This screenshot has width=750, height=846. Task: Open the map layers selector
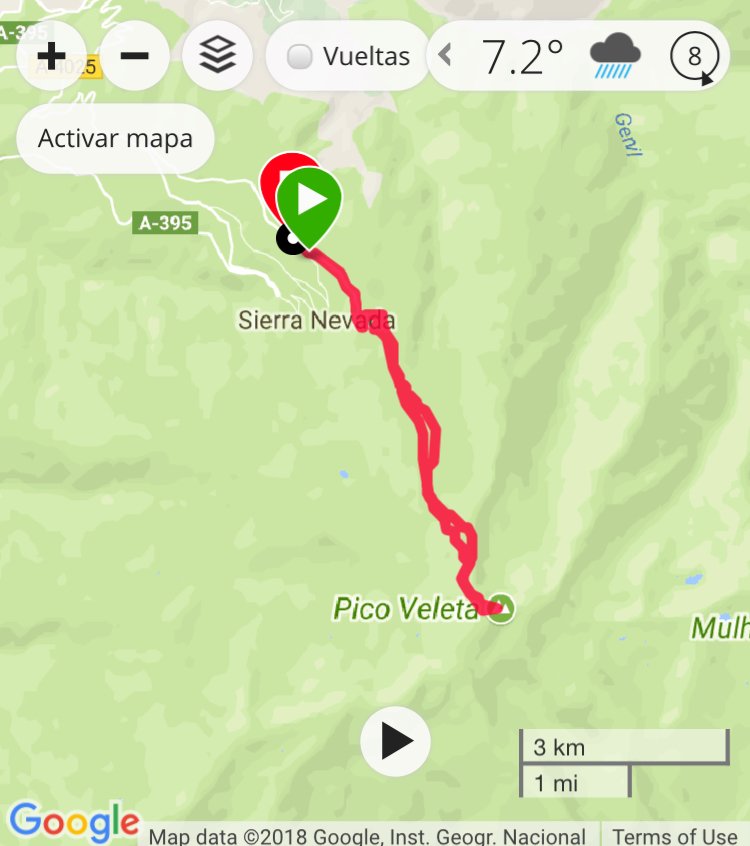coord(217,55)
